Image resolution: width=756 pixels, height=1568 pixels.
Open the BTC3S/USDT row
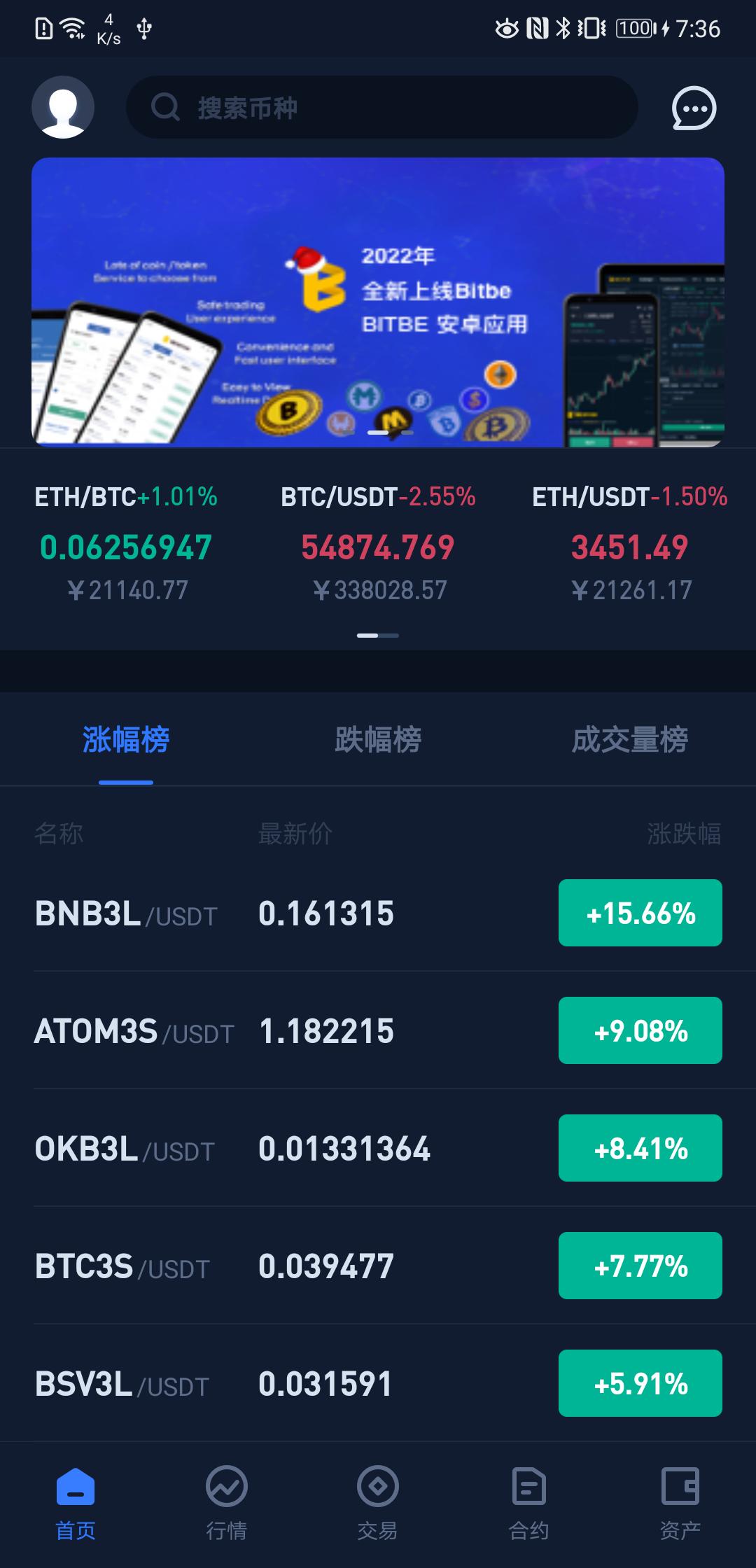378,1266
